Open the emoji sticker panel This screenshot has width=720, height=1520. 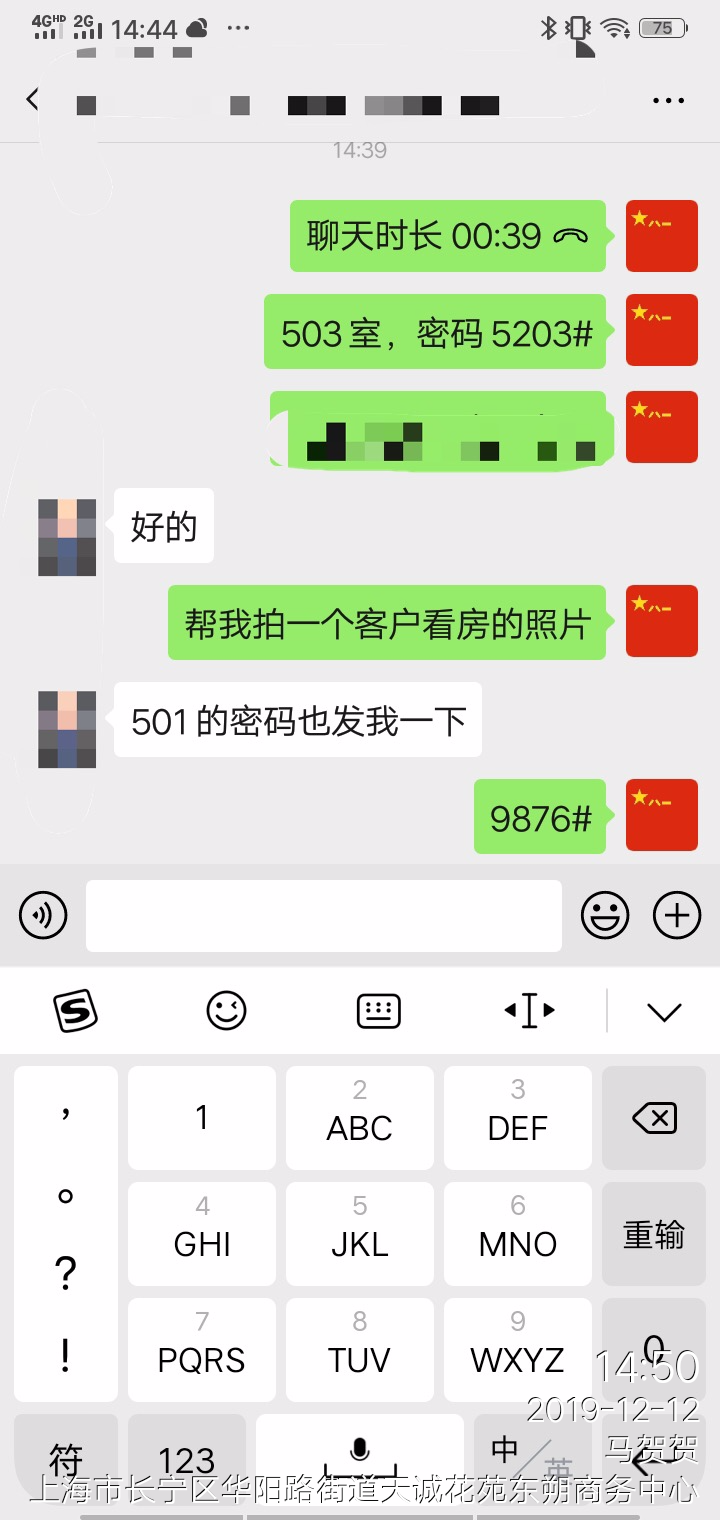(x=605, y=915)
